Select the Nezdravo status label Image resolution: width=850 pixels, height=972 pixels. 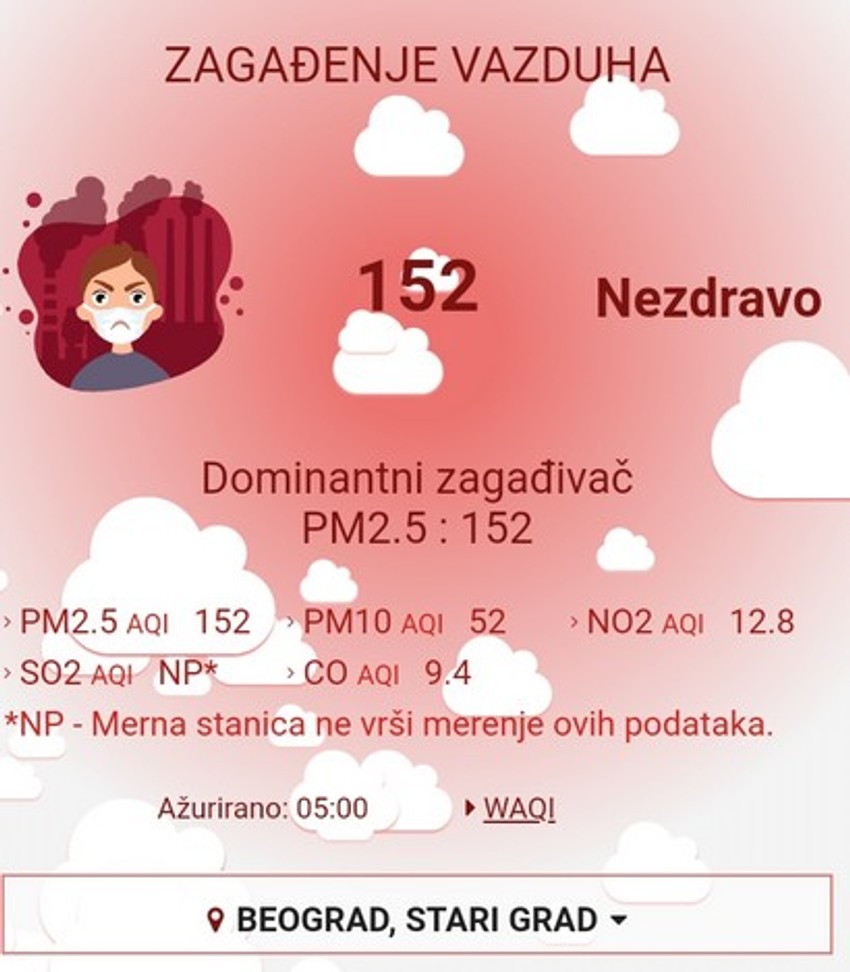(710, 297)
